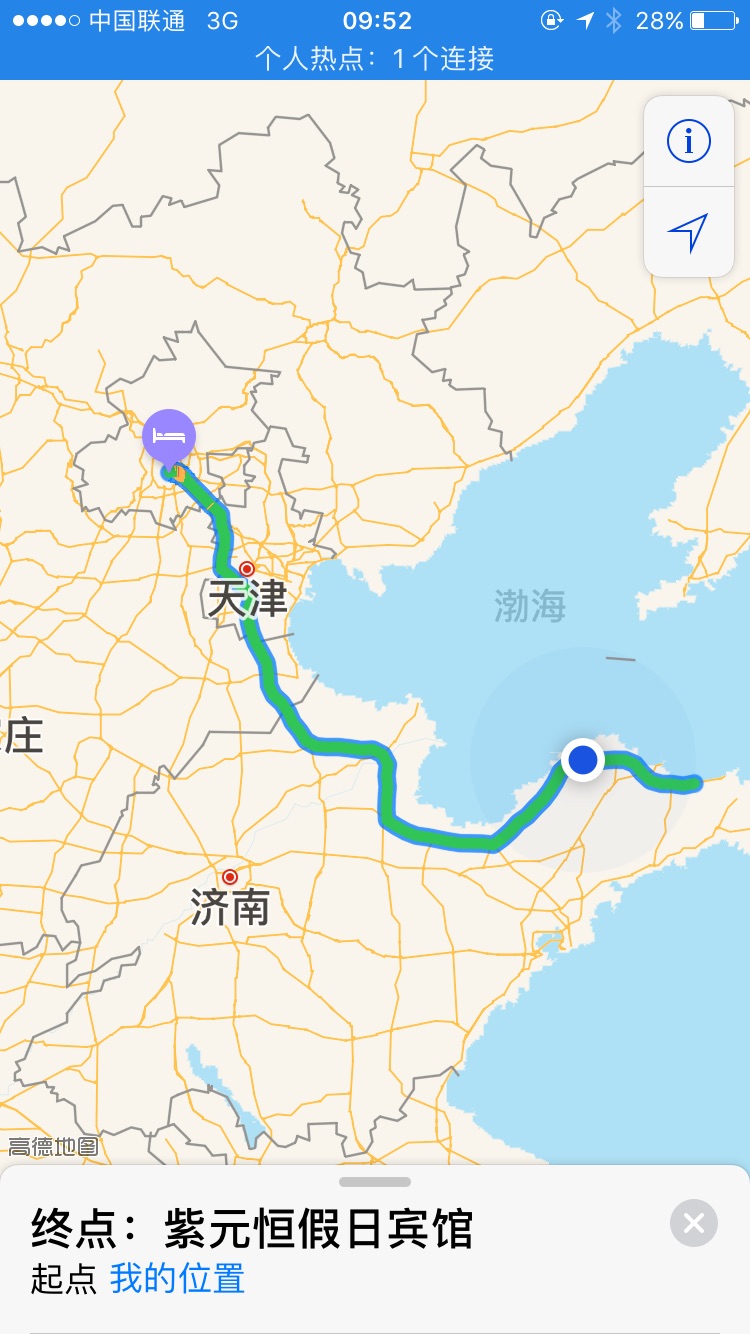Tap 我的位置 starting point link
750x1334 pixels.
[177, 1279]
